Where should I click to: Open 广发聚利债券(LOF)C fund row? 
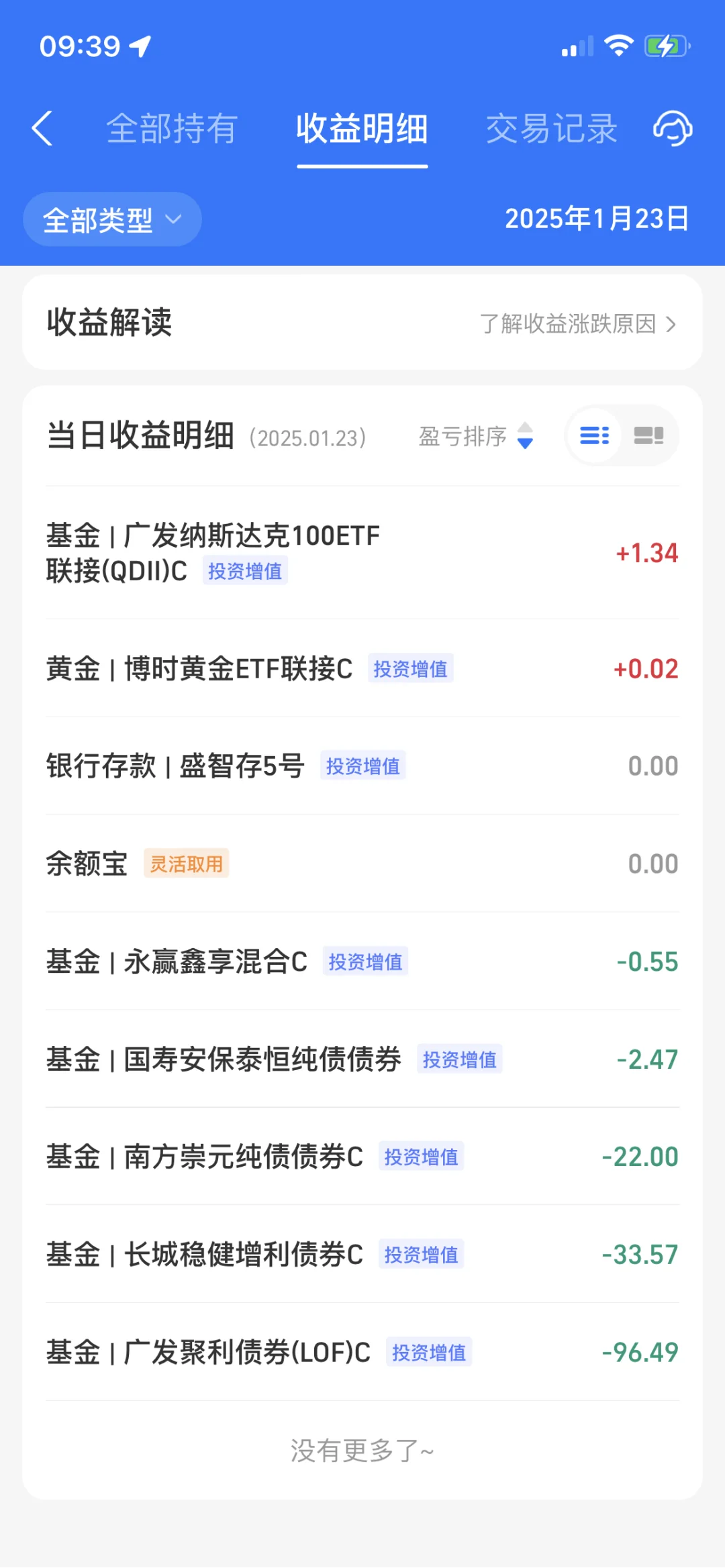(x=362, y=1352)
